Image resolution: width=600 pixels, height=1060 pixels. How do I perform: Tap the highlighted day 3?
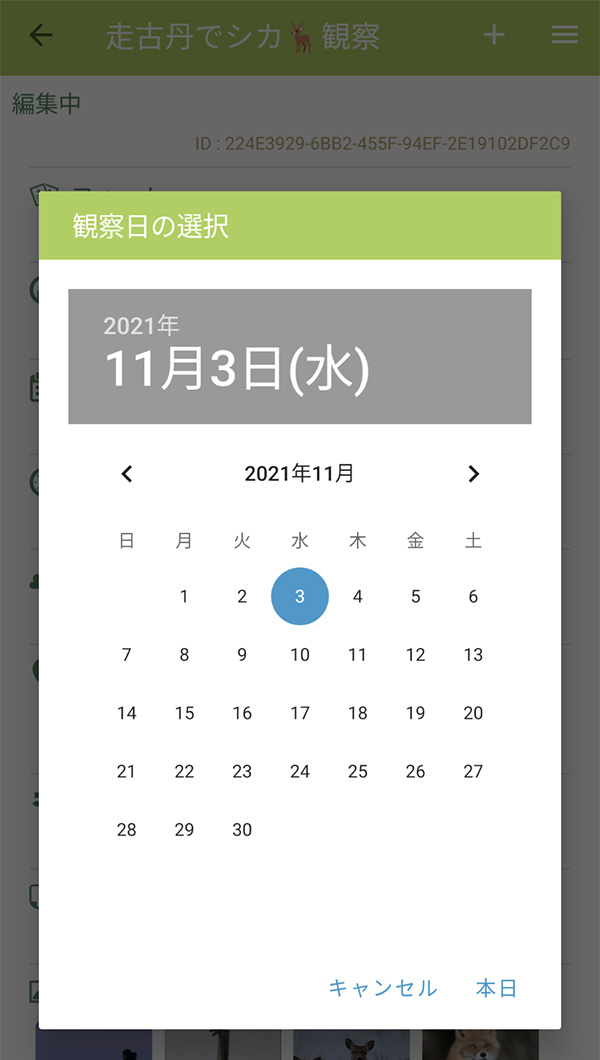300,596
